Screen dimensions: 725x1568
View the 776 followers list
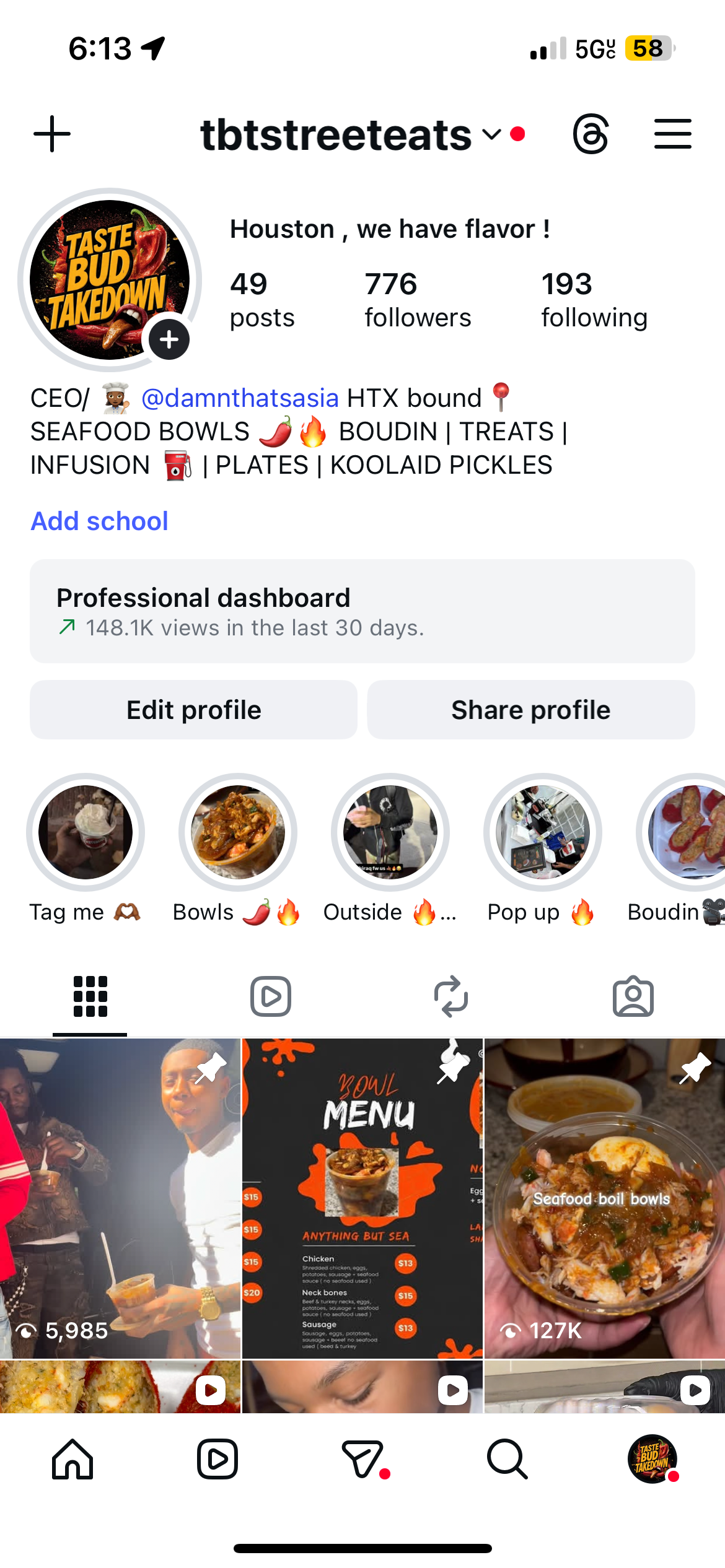417,300
